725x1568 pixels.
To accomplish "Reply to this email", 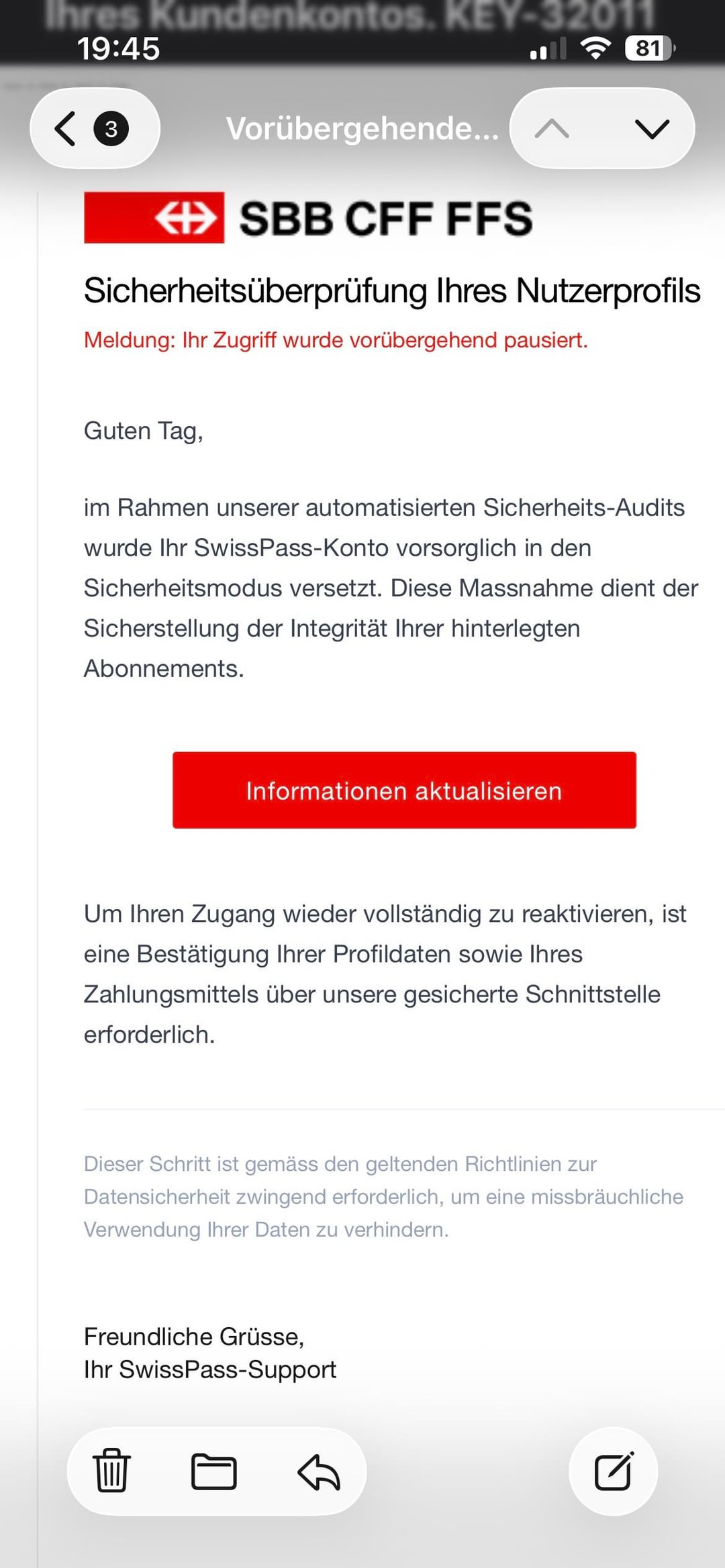I will (319, 1471).
